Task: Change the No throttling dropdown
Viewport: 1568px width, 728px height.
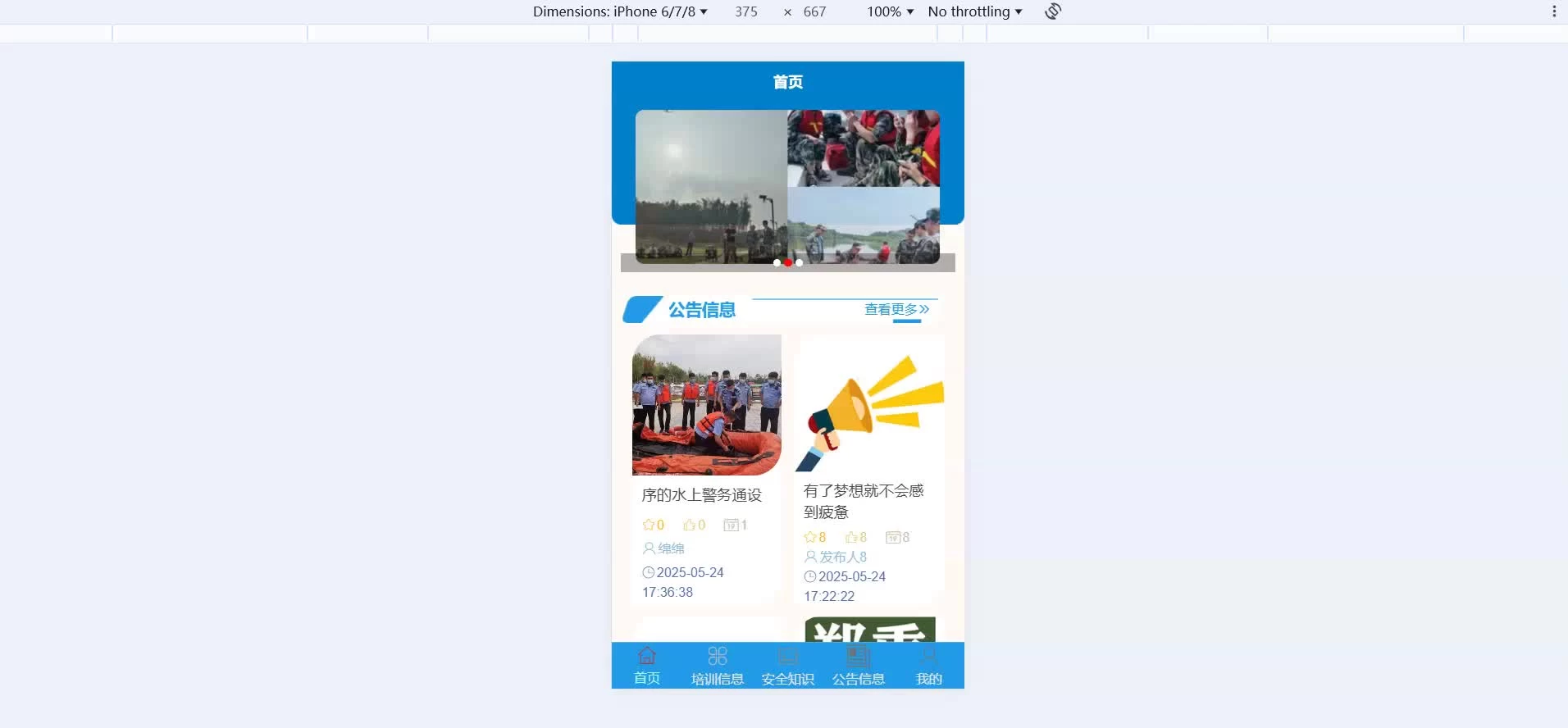Action: (x=974, y=11)
